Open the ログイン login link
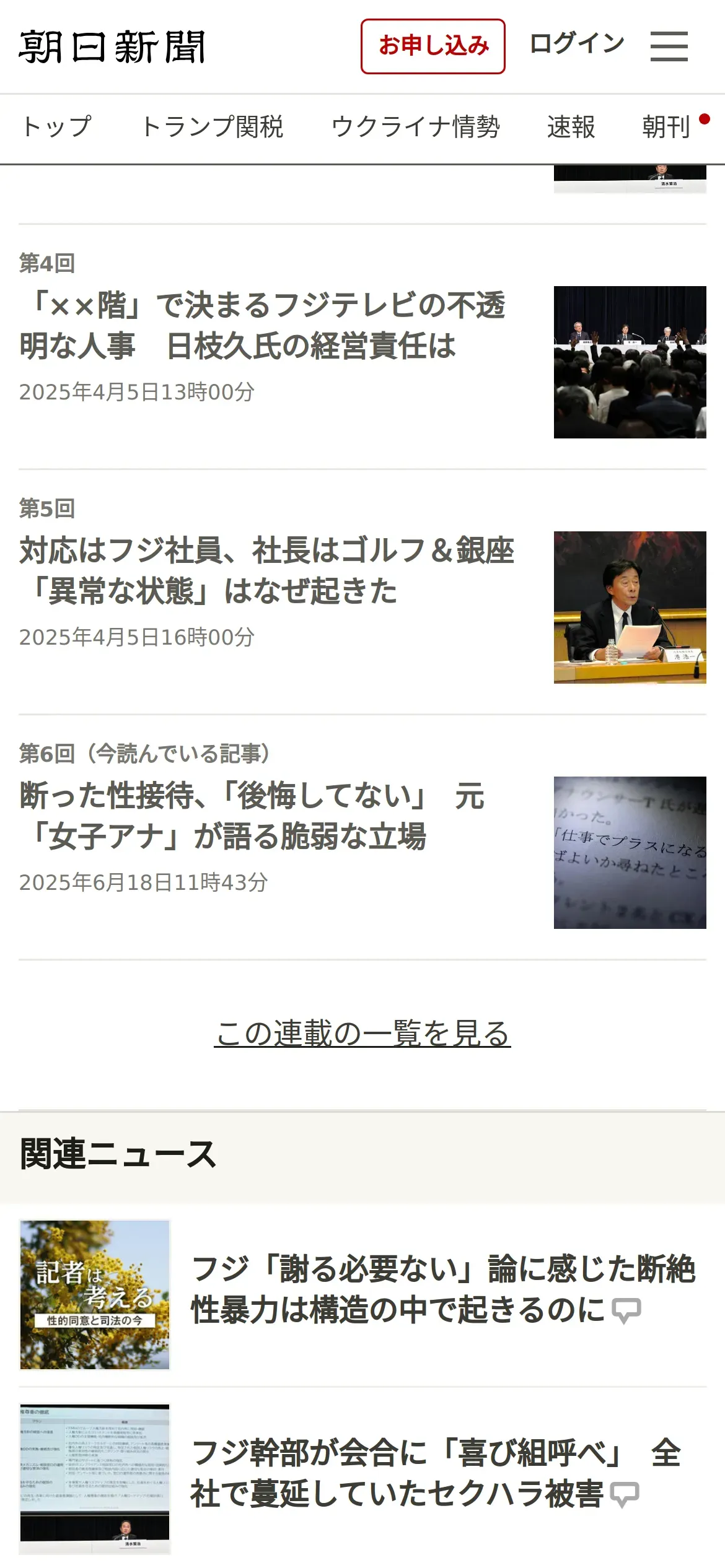Image resolution: width=725 pixels, height=1568 pixels. [x=577, y=44]
